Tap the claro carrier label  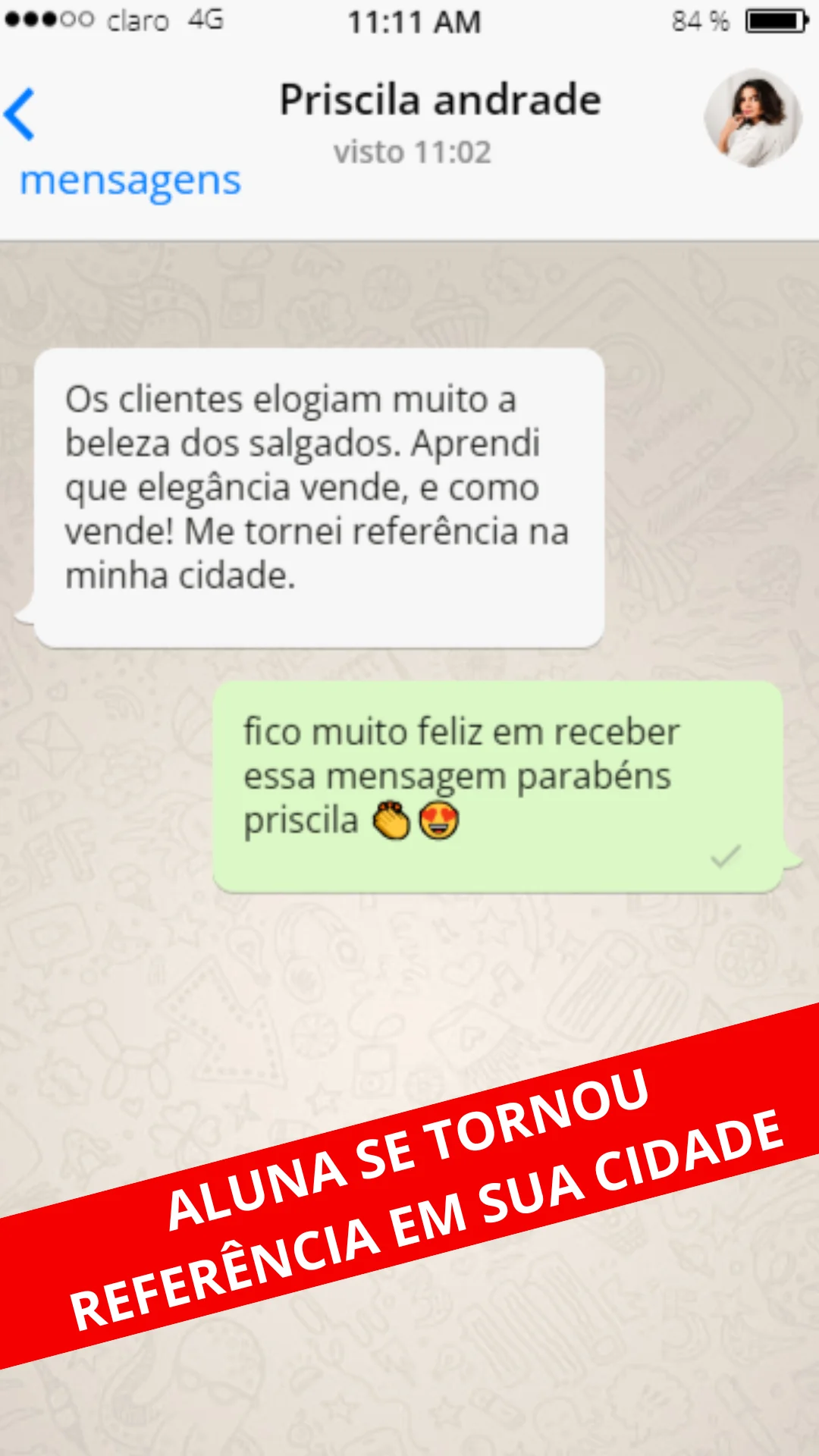coord(139,21)
